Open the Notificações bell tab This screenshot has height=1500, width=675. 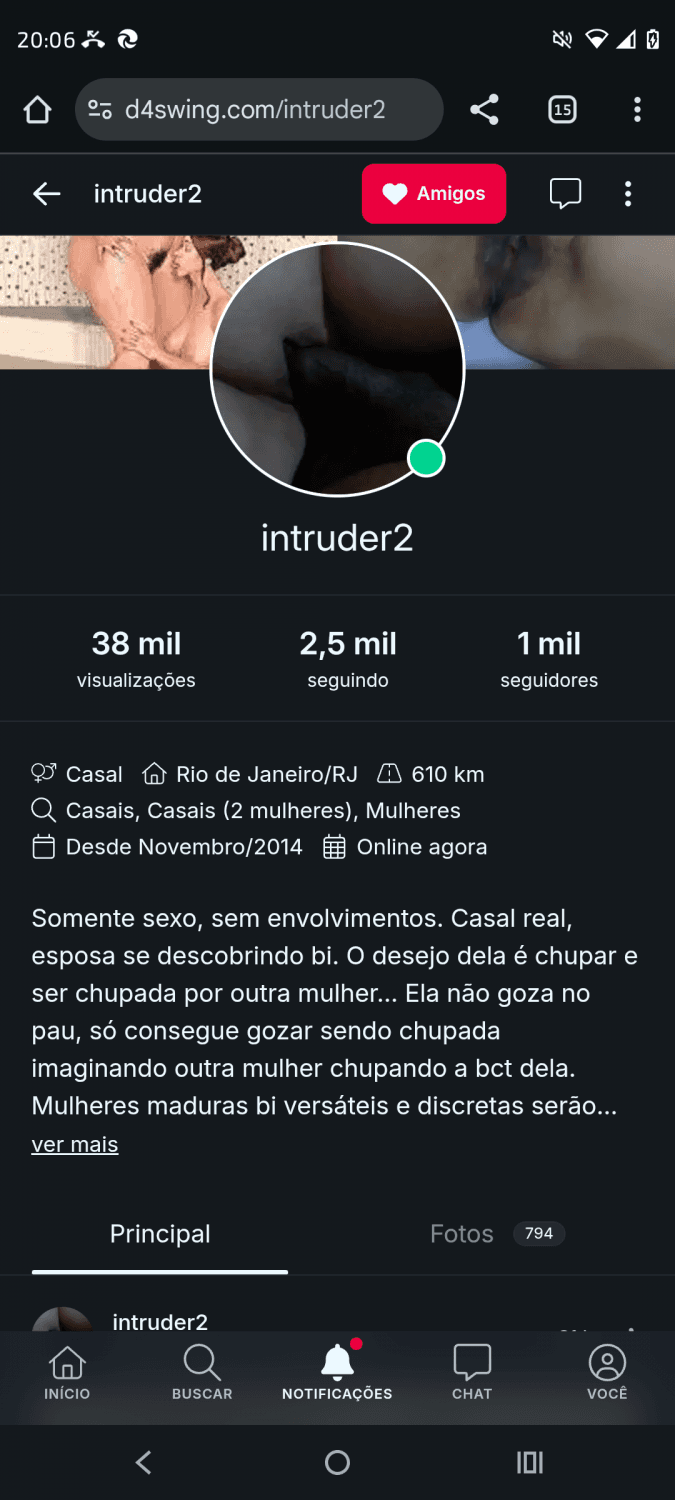[x=337, y=1372]
